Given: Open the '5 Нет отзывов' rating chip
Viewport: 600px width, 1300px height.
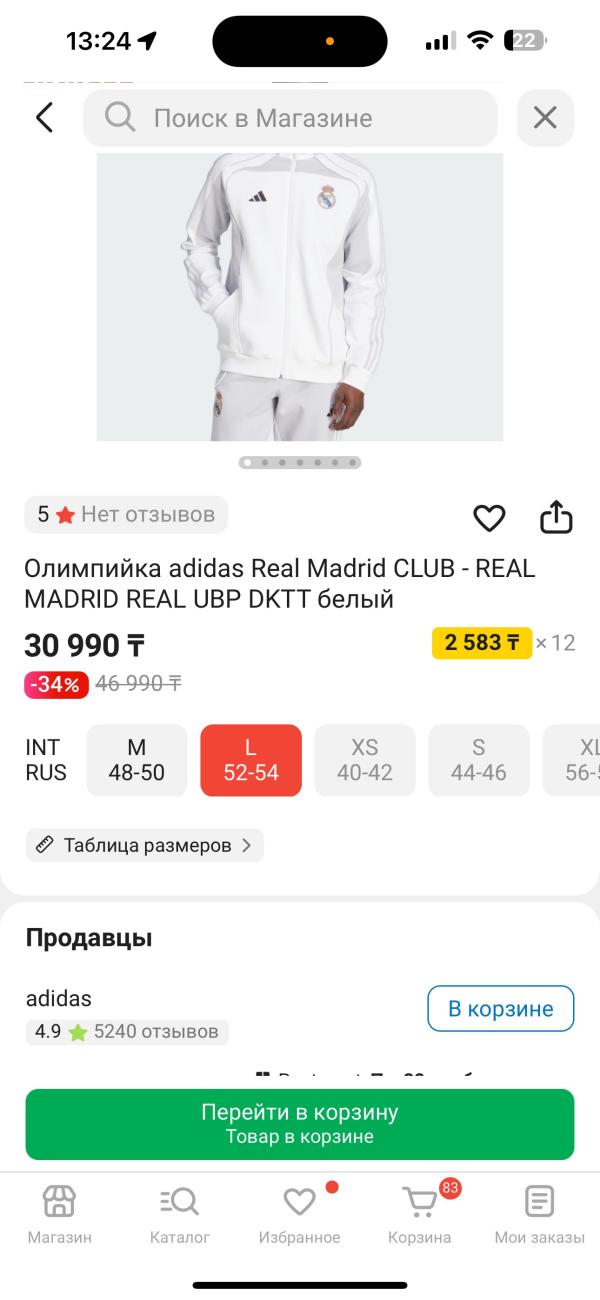Looking at the screenshot, I should 126,515.
